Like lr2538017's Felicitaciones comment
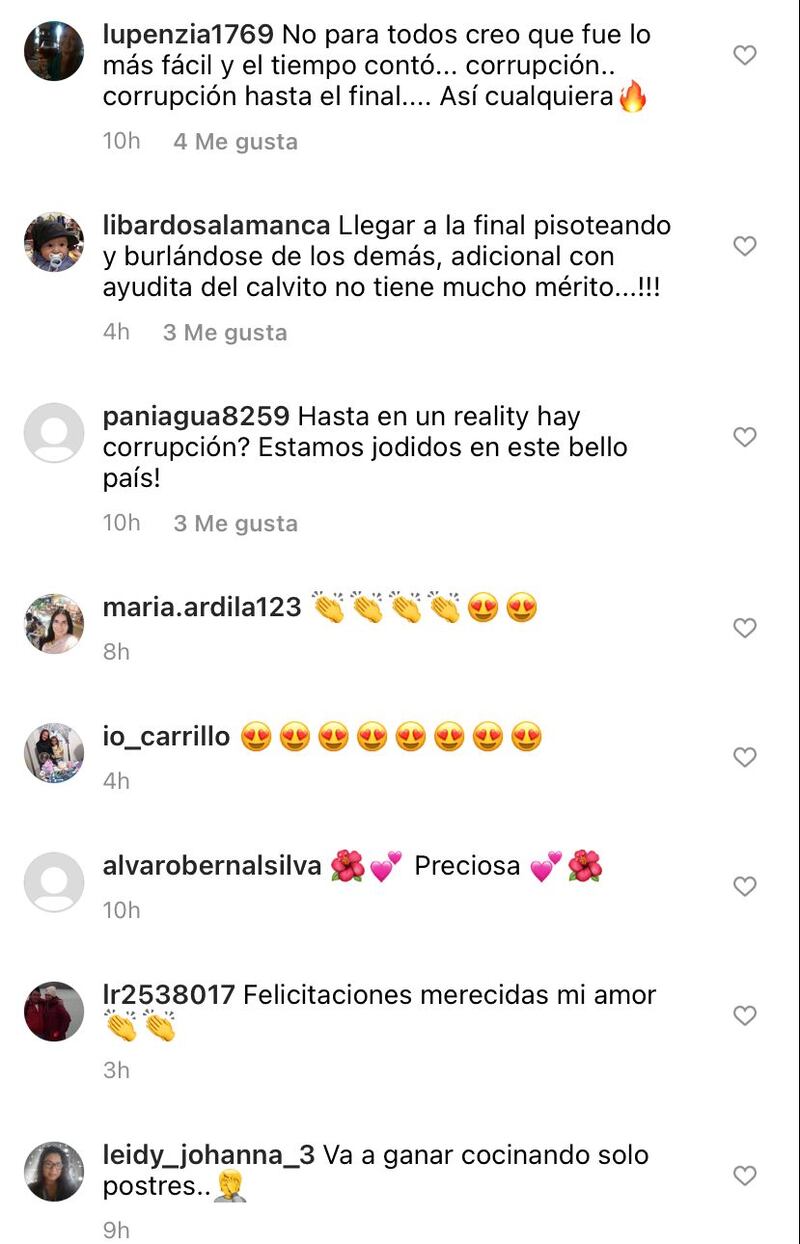This screenshot has height=1244, width=800. (745, 1015)
